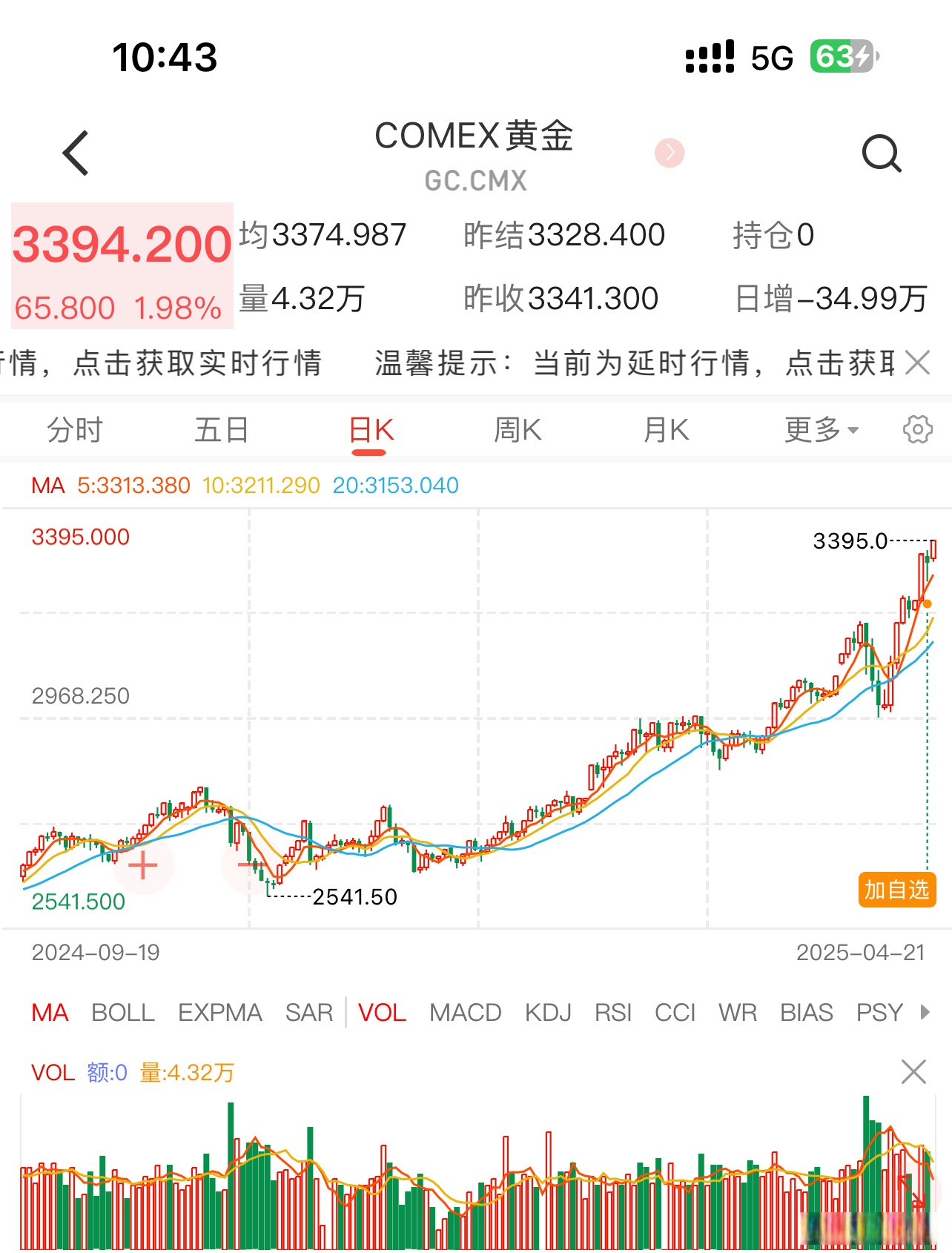Open chart settings gear icon
952x1253 pixels.
[x=917, y=429]
